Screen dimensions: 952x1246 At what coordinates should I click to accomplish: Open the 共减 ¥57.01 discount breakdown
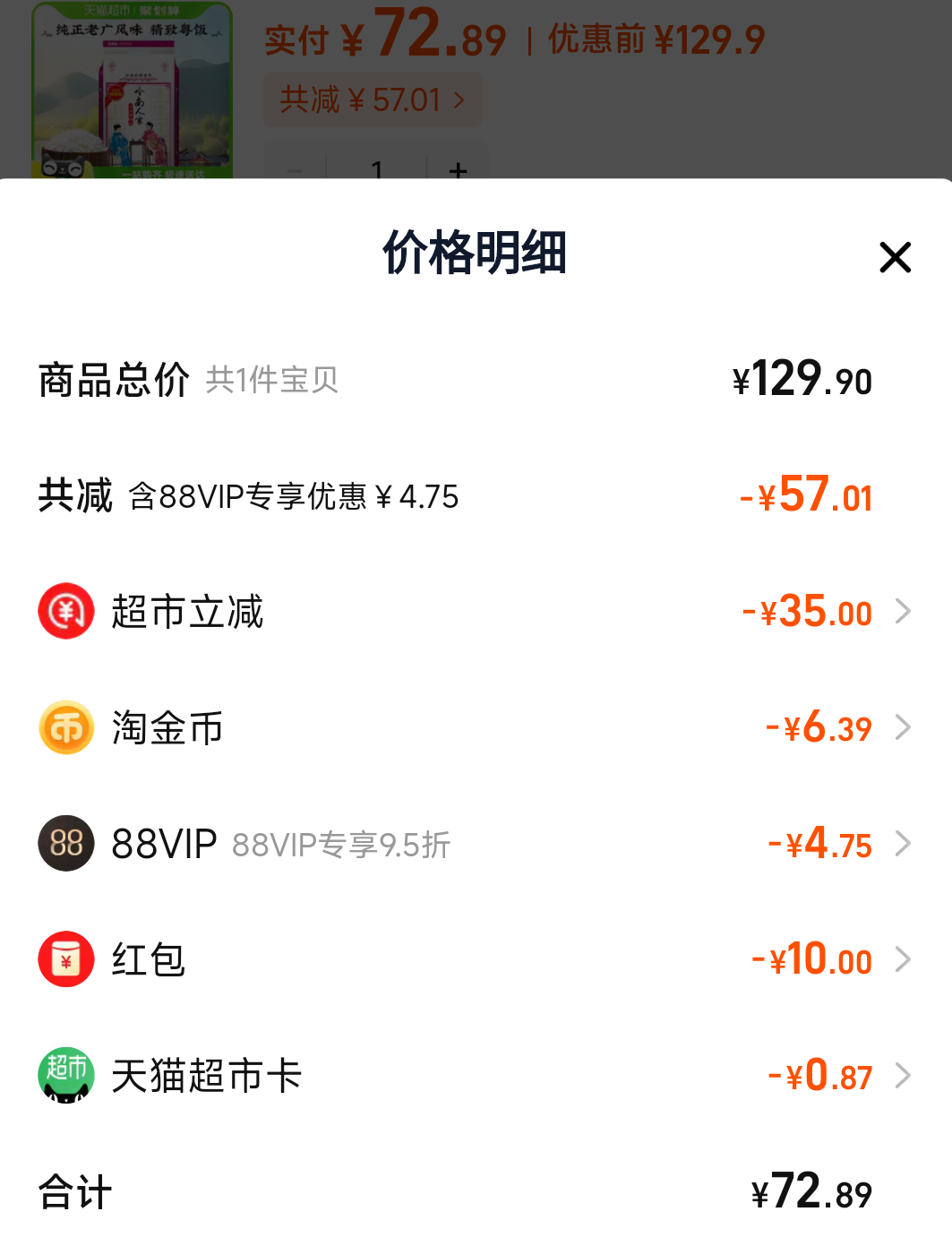click(x=373, y=99)
